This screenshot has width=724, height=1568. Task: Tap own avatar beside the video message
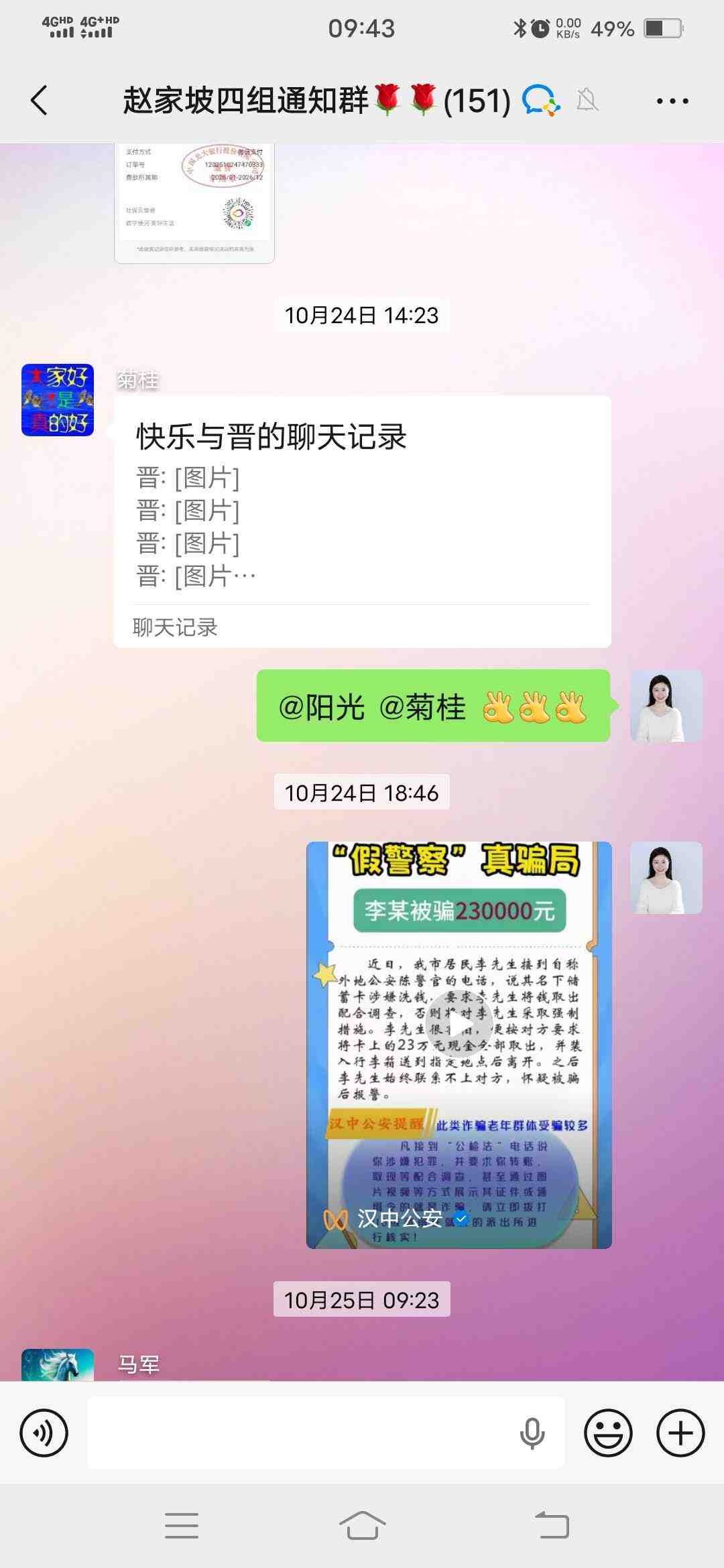pyautogui.click(x=666, y=878)
